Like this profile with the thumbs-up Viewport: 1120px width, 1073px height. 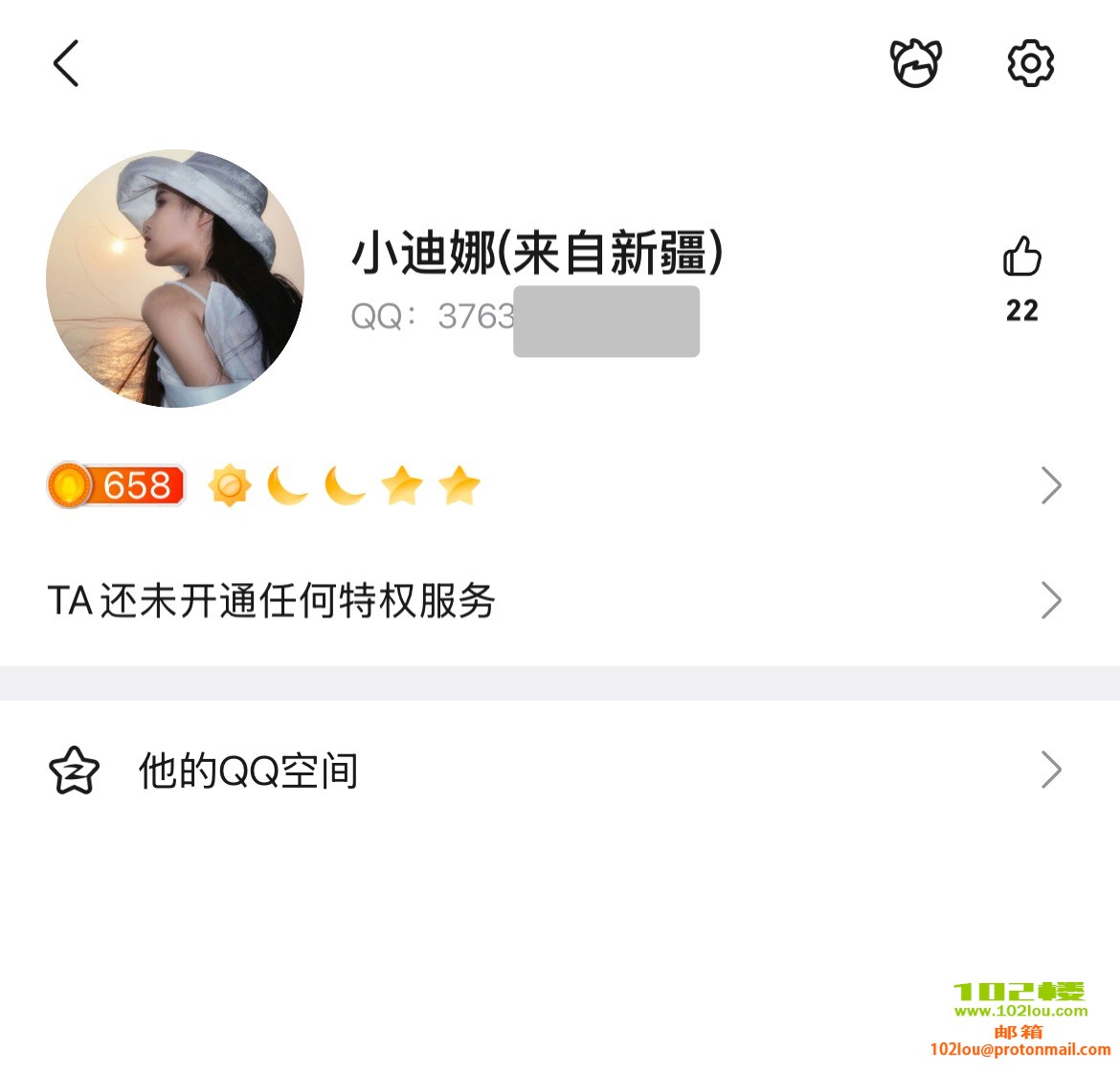[x=1021, y=257]
